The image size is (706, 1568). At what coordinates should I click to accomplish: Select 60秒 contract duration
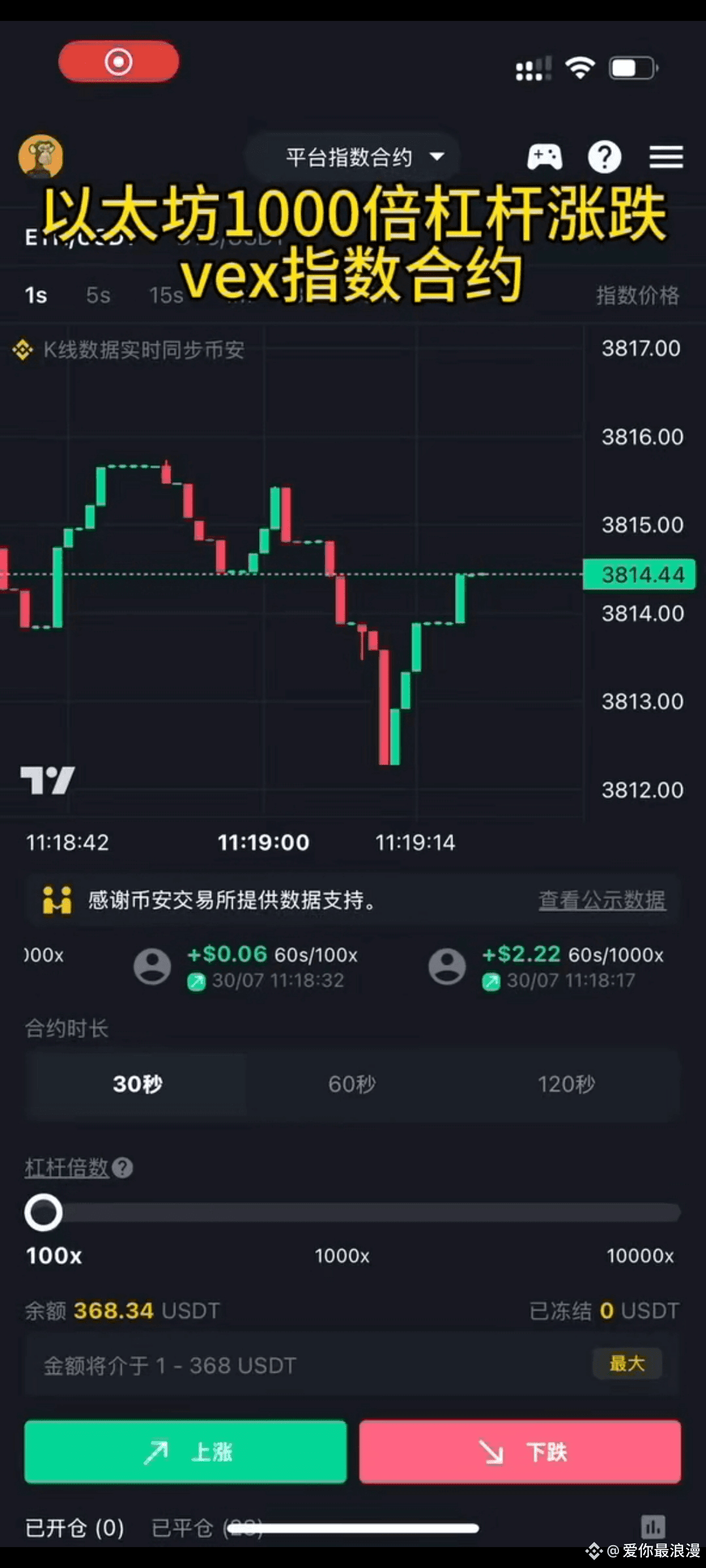(x=352, y=1085)
